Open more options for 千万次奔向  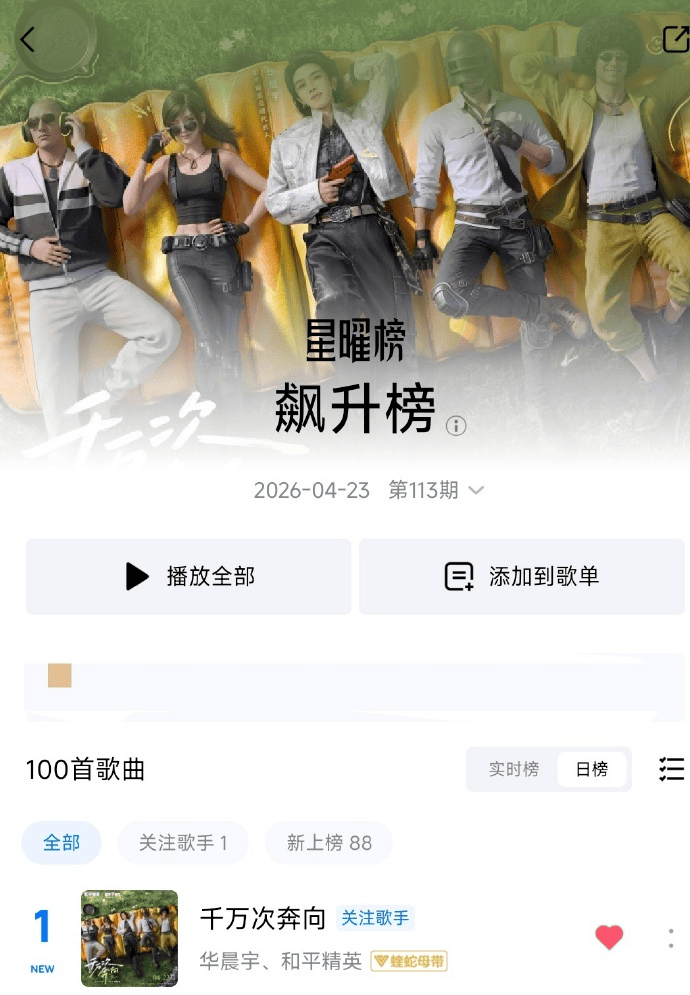(x=670, y=938)
